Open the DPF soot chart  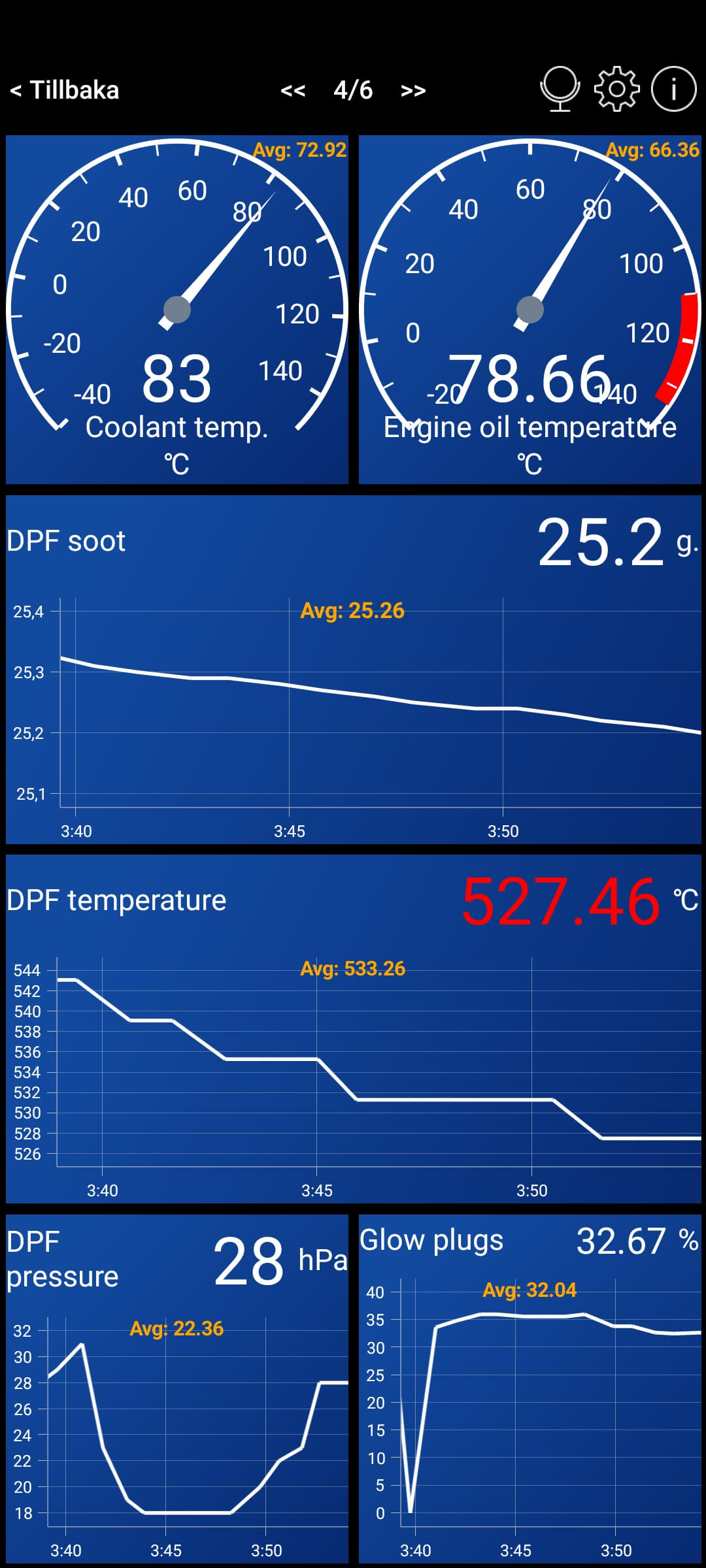tap(353, 670)
